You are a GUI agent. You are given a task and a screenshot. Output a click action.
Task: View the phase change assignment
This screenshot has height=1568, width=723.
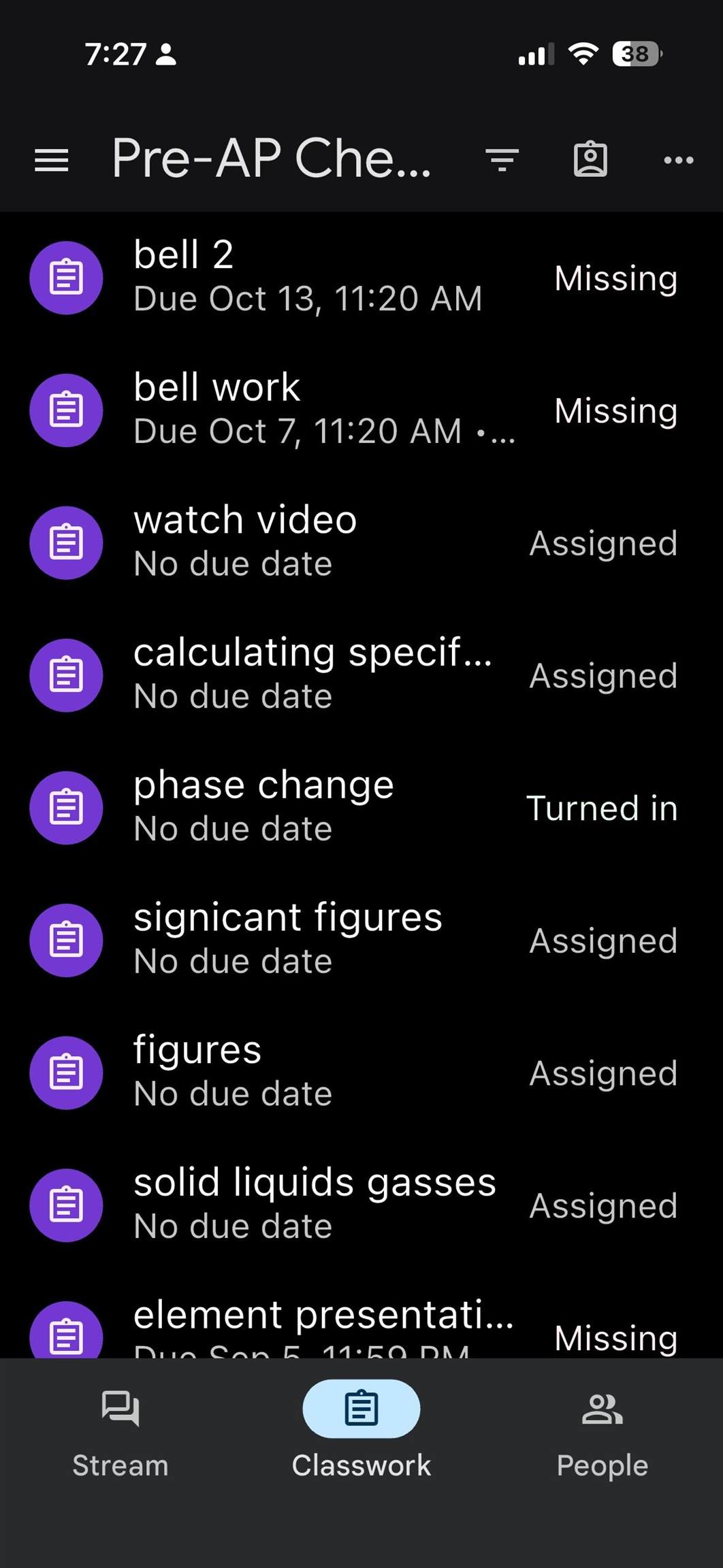tap(308, 807)
